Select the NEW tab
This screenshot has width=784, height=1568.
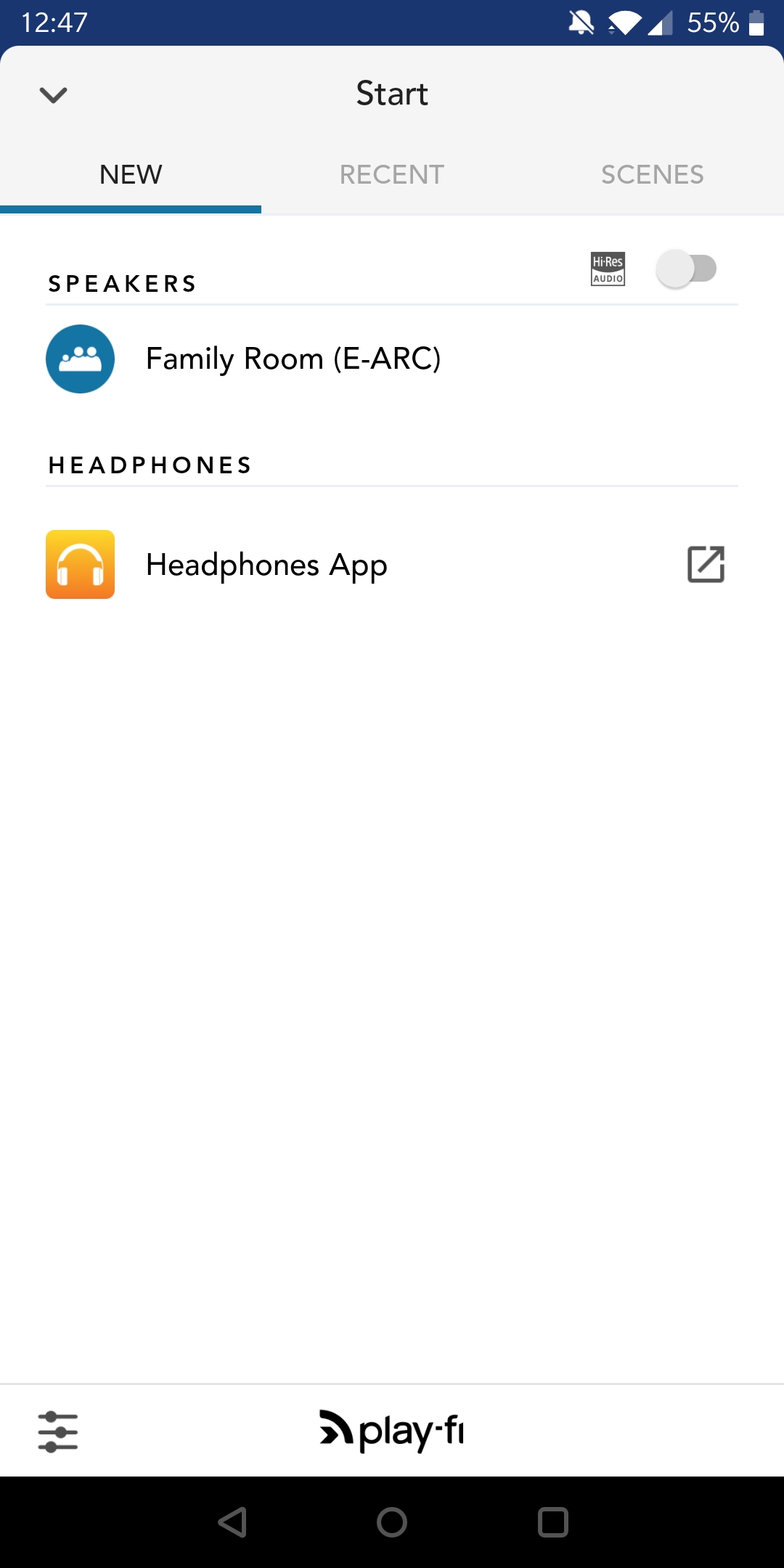tap(131, 174)
